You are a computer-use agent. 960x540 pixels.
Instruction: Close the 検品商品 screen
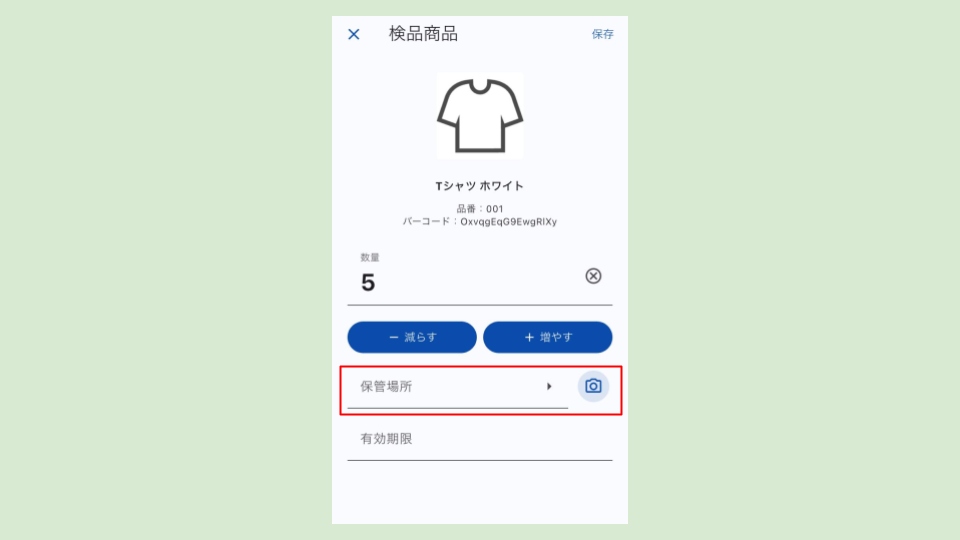[354, 34]
